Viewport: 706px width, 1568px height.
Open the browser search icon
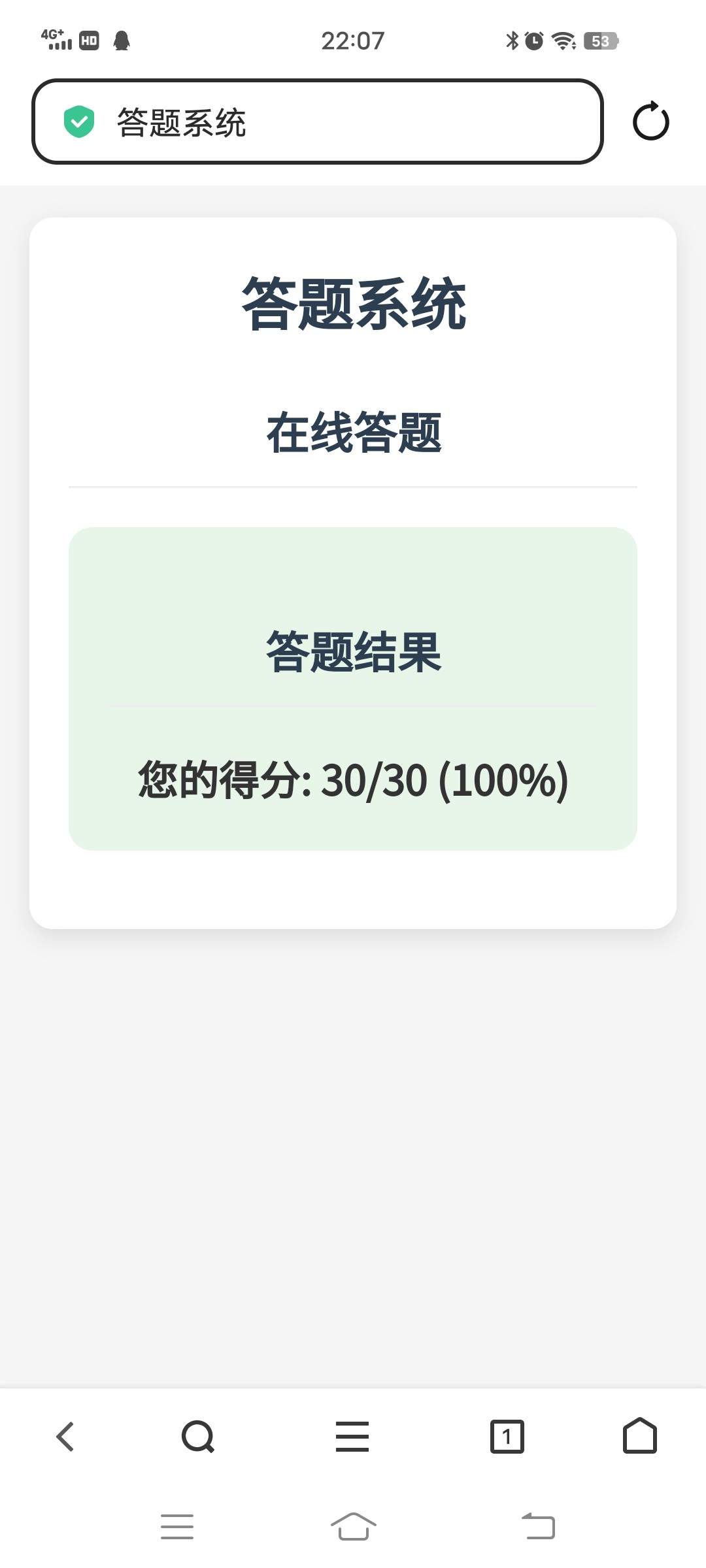(197, 1437)
